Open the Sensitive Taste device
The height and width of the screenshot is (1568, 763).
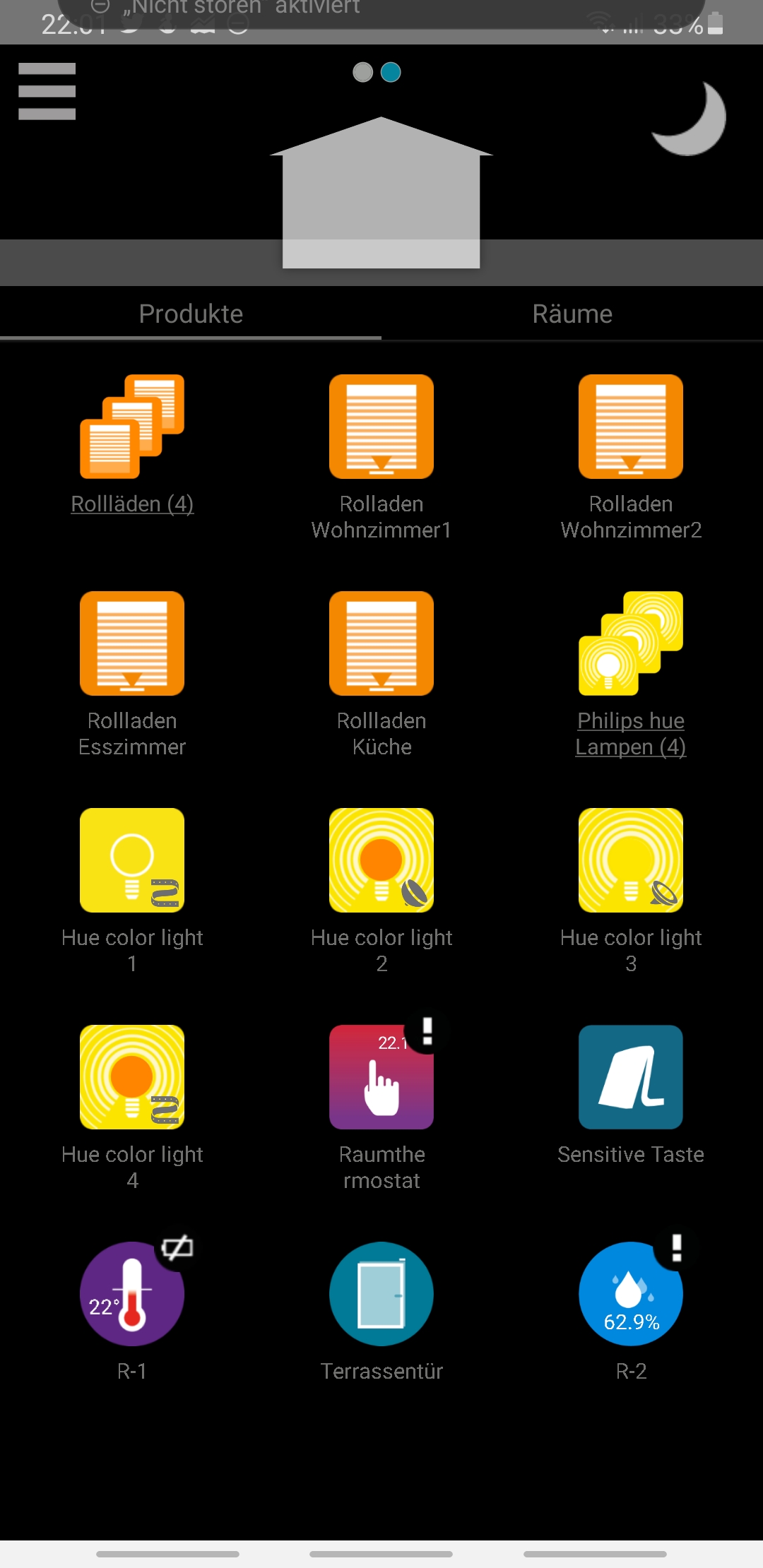coord(631,1078)
